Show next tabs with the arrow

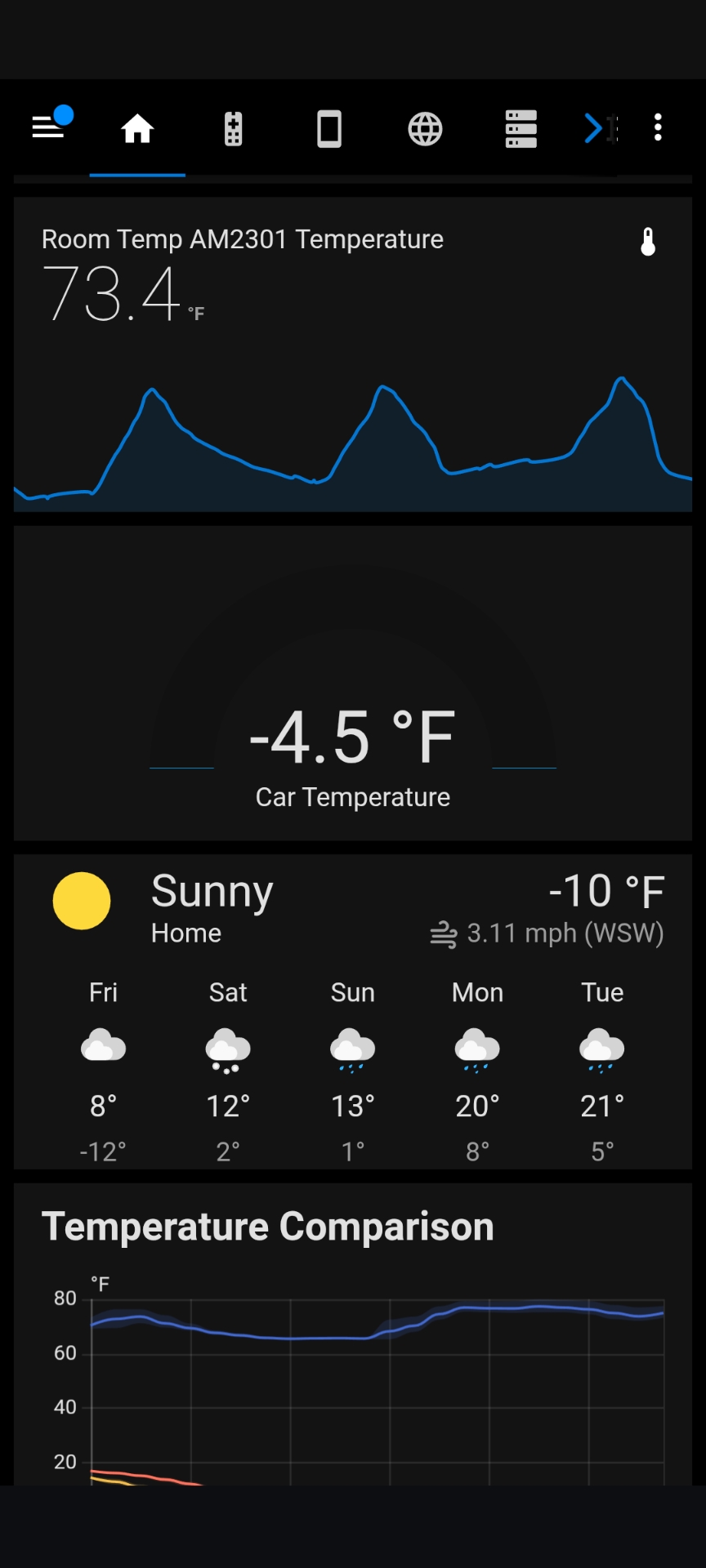[594, 128]
